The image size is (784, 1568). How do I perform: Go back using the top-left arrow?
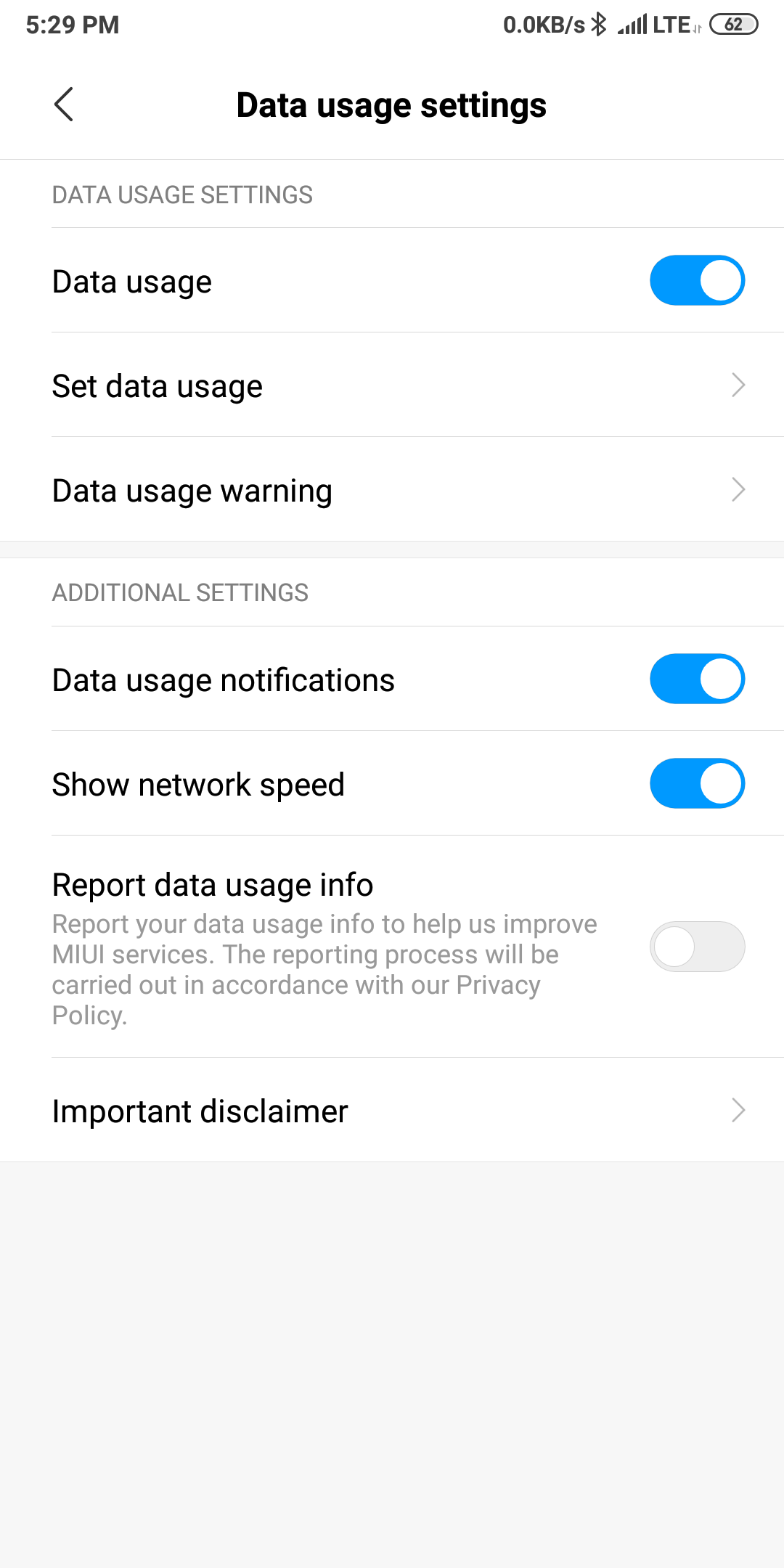[x=64, y=105]
